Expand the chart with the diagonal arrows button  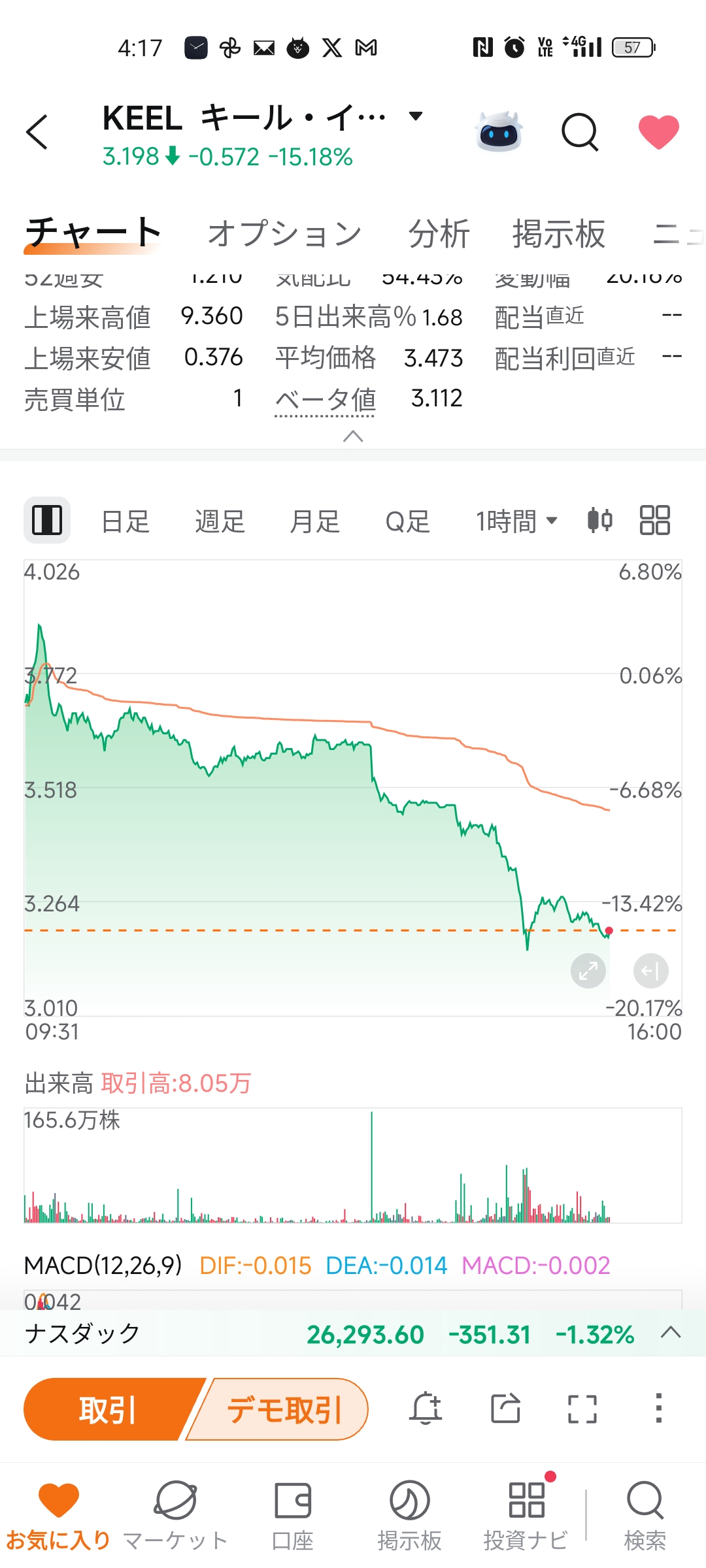click(x=588, y=971)
